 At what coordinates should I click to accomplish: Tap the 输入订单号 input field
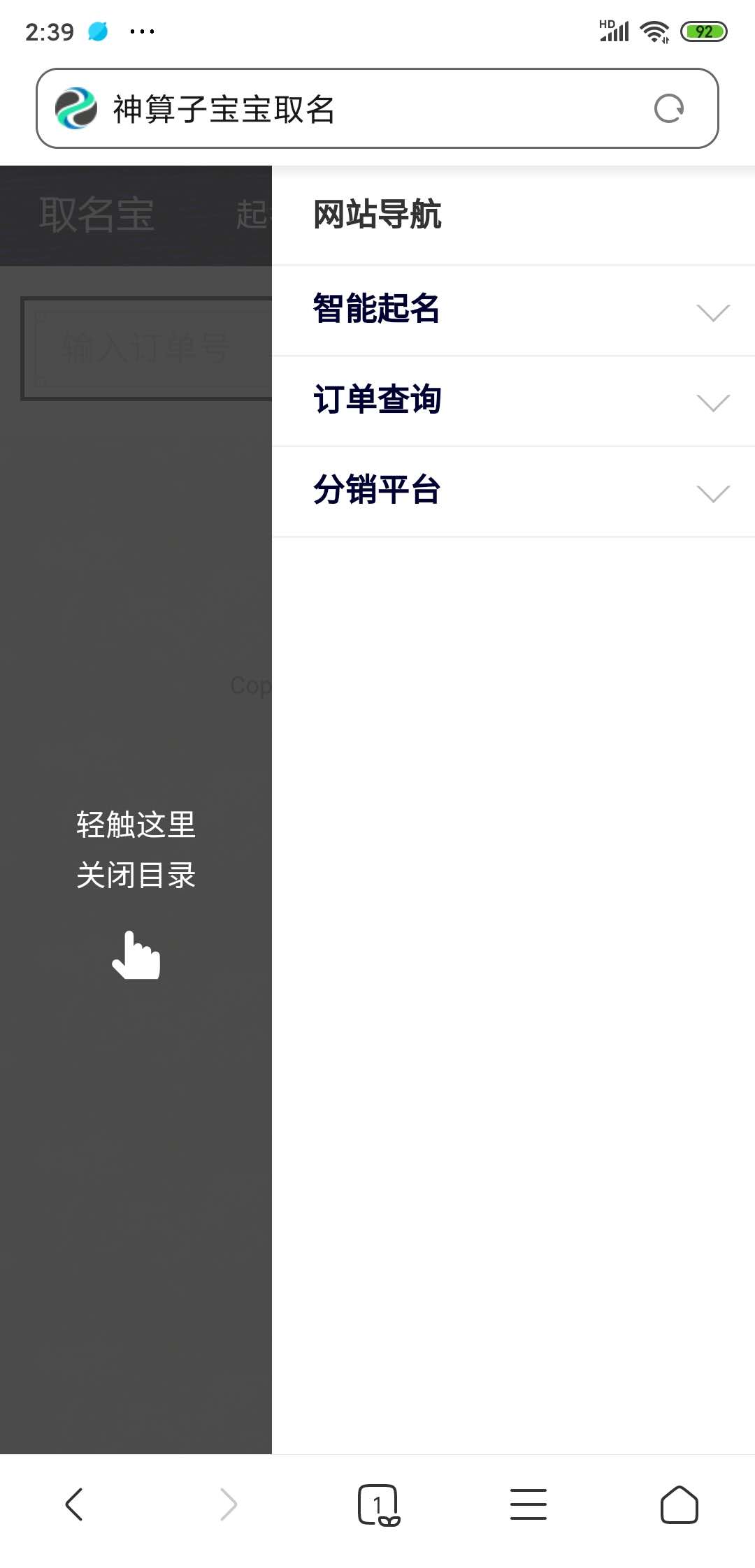tap(147, 348)
